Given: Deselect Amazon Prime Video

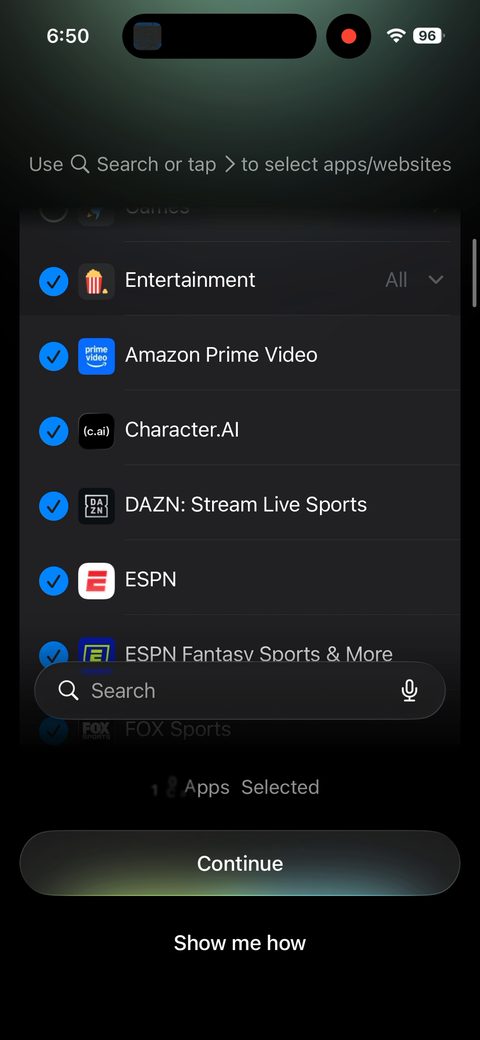Looking at the screenshot, I should pos(54,356).
